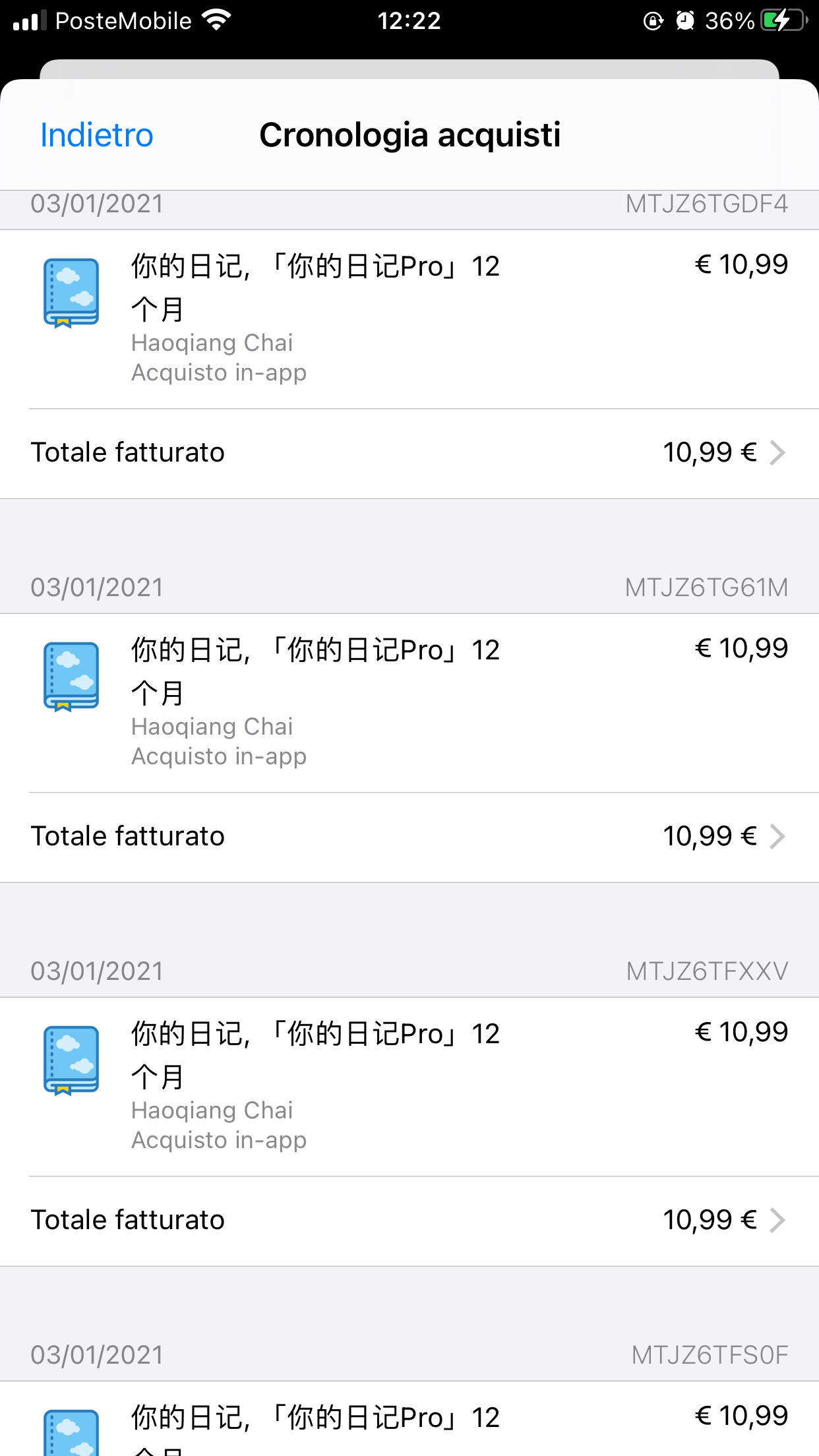Tap the partially visible diary icon at bottom
Screen dimensions: 819x1456
[x=70, y=1438]
